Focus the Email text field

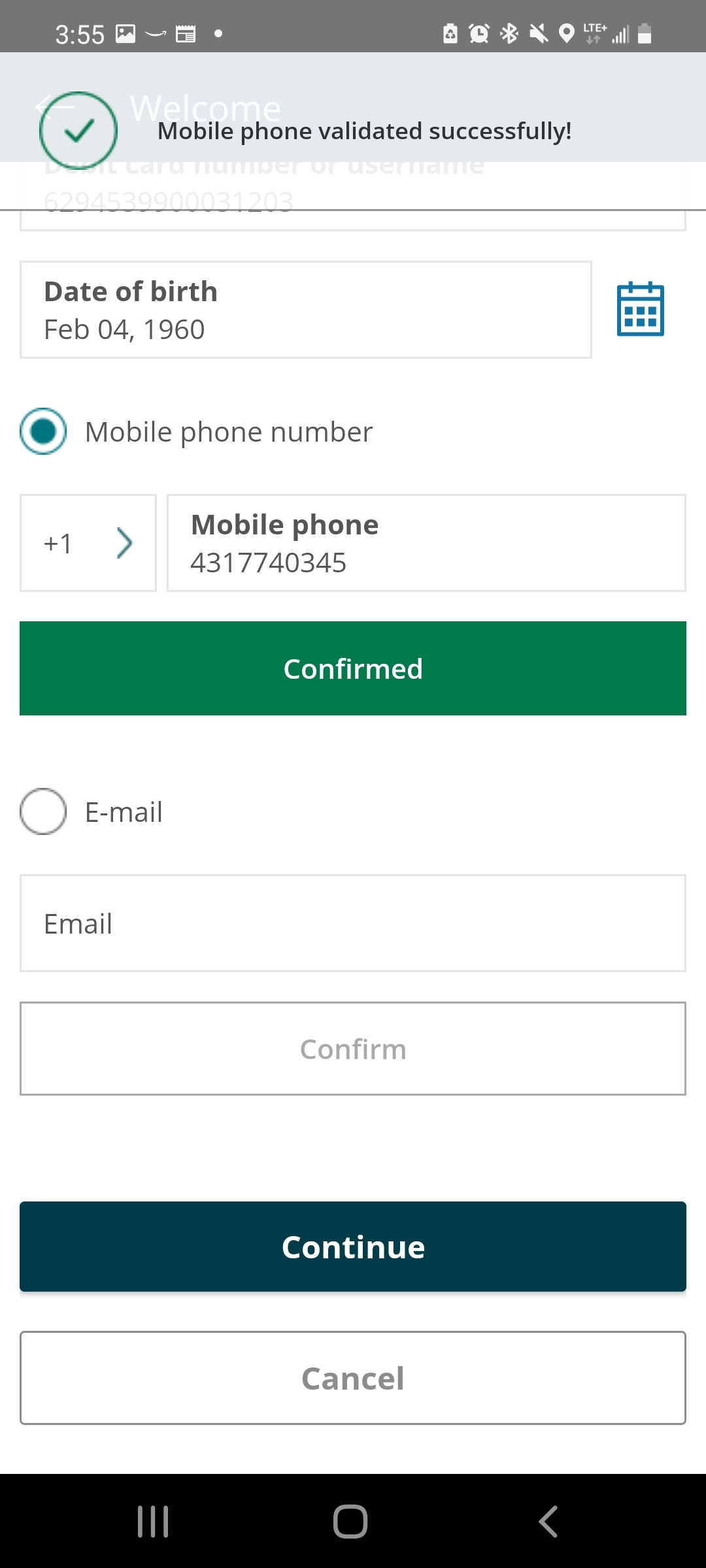pyautogui.click(x=353, y=923)
